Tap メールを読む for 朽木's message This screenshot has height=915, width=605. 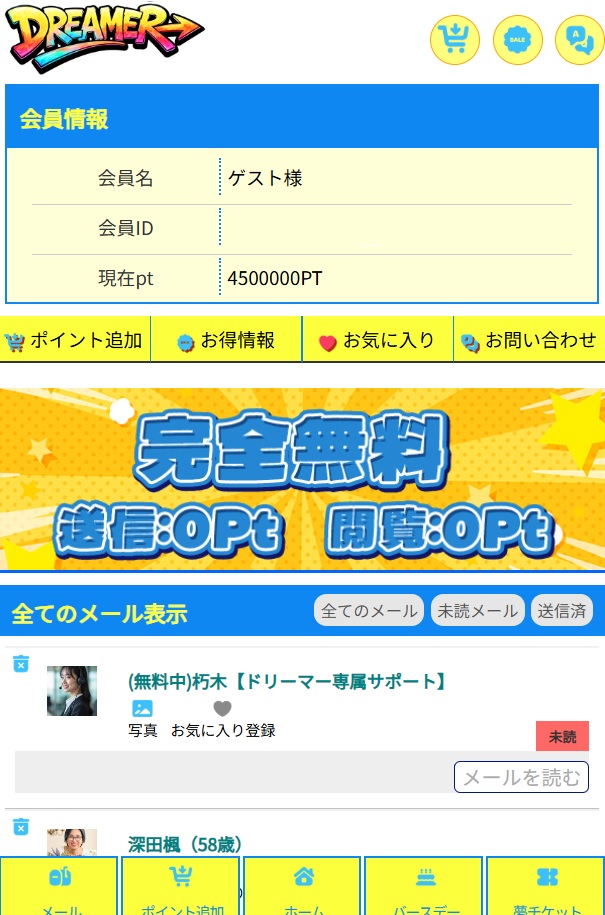[521, 777]
